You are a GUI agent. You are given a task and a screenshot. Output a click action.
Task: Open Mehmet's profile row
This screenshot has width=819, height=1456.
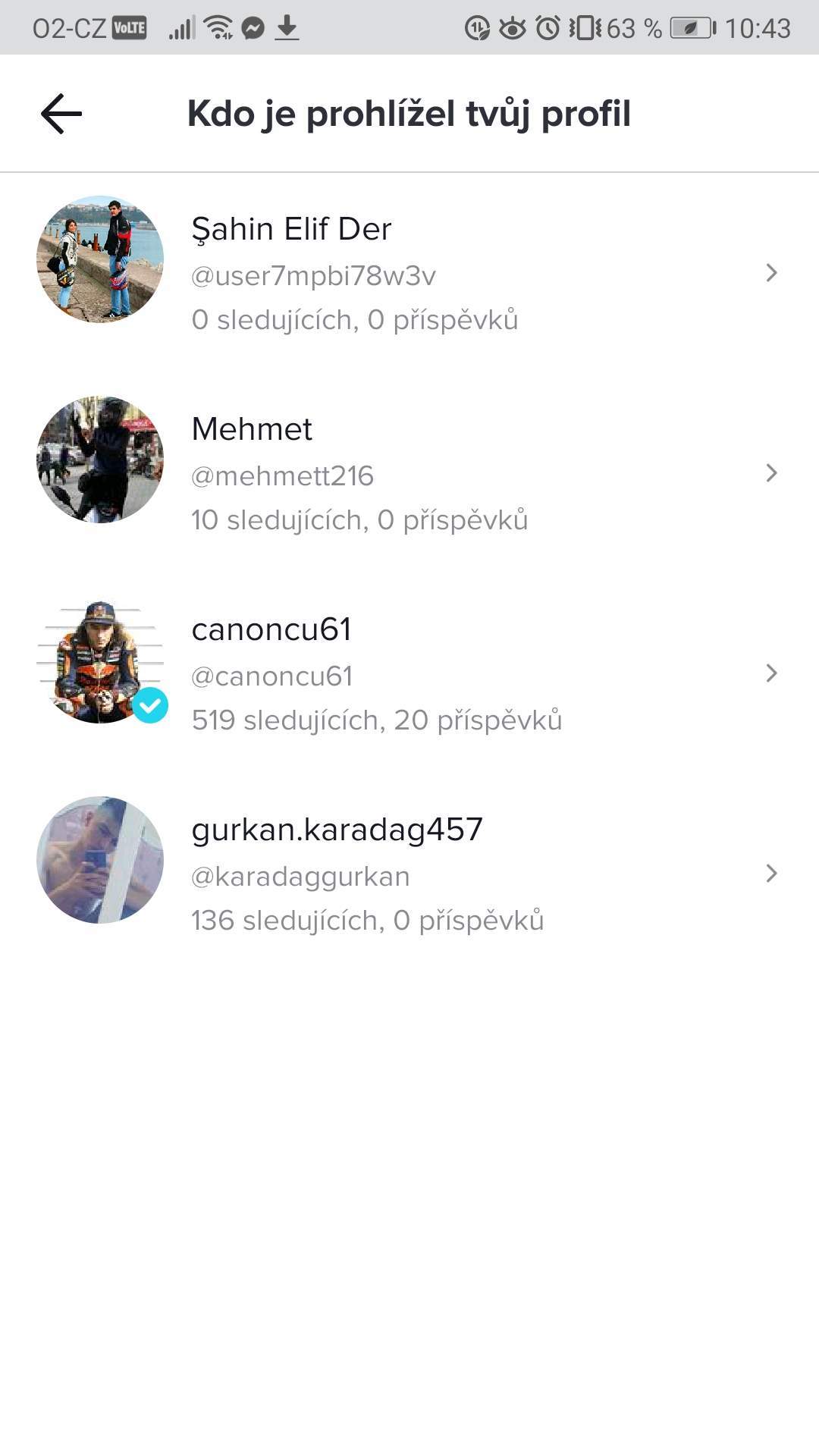click(x=409, y=473)
